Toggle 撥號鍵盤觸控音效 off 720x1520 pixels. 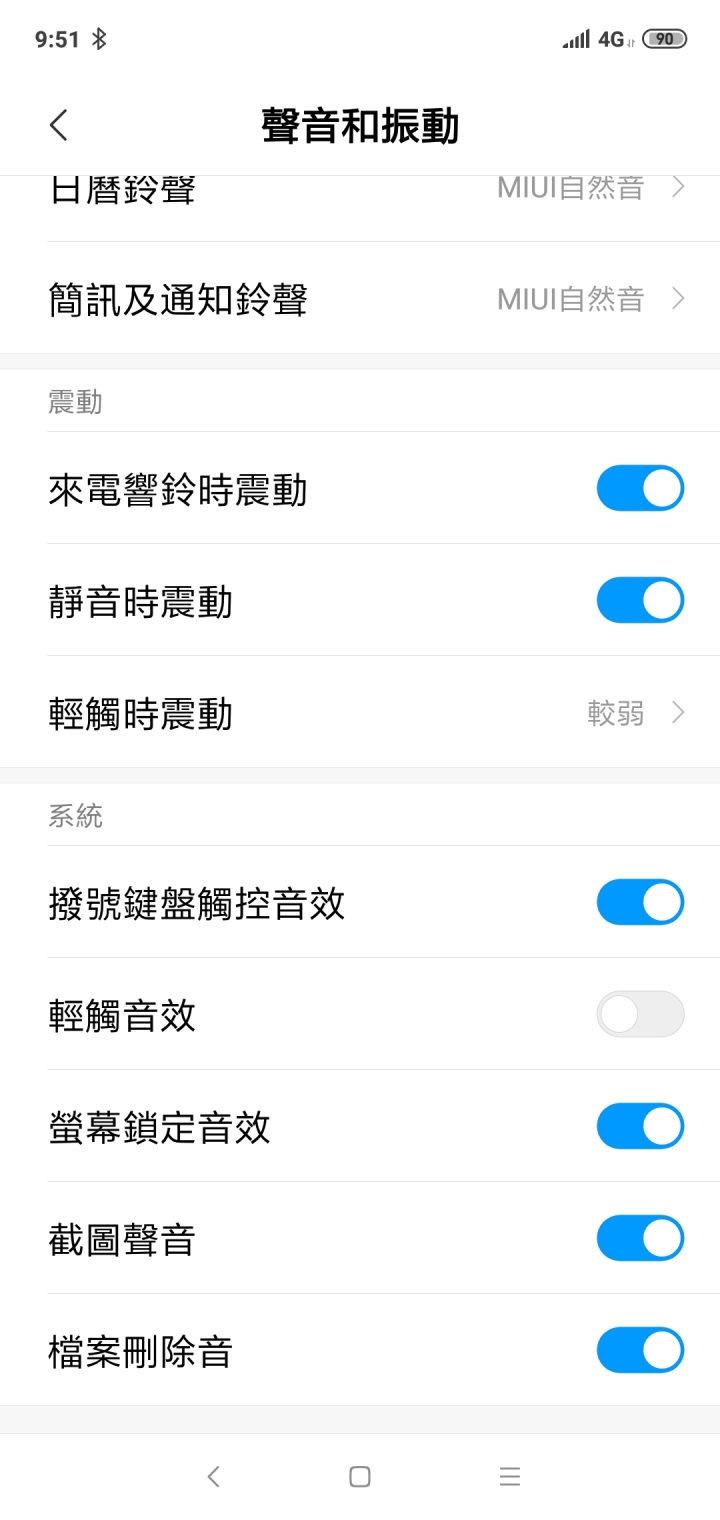640,902
